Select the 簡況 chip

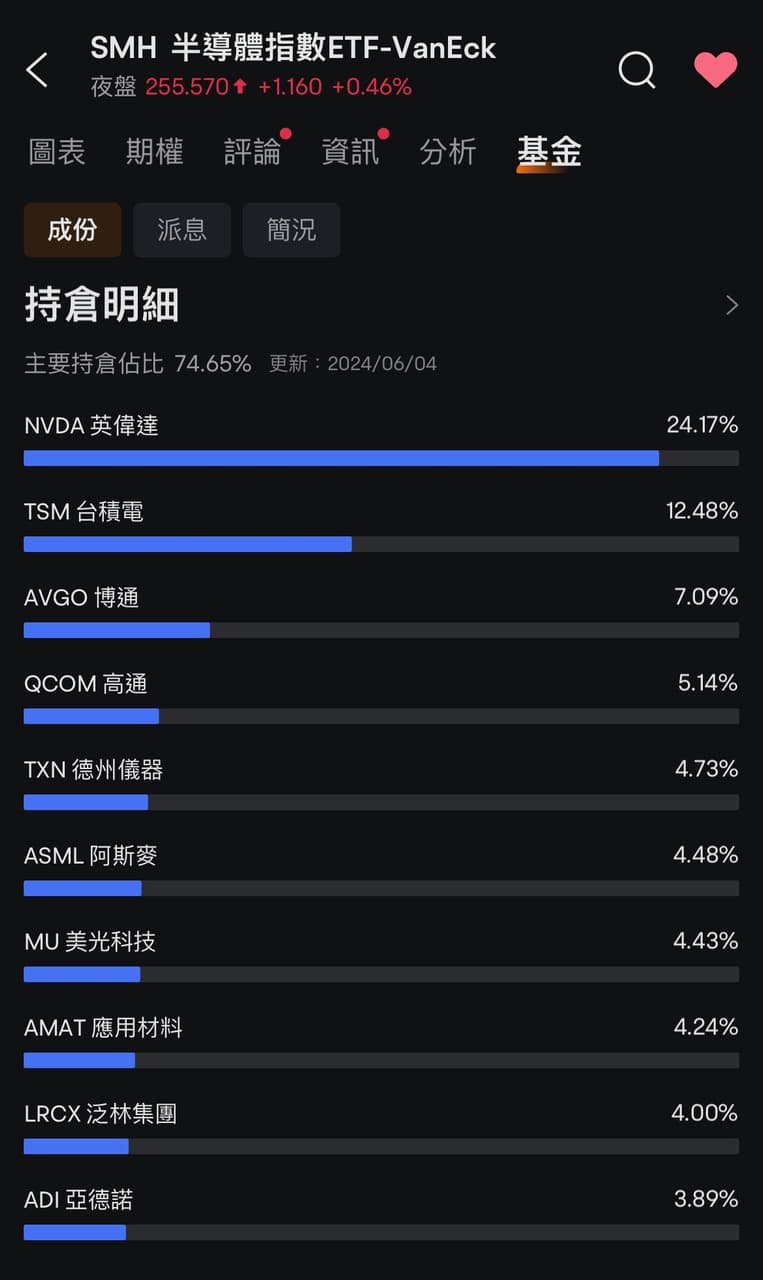point(291,230)
